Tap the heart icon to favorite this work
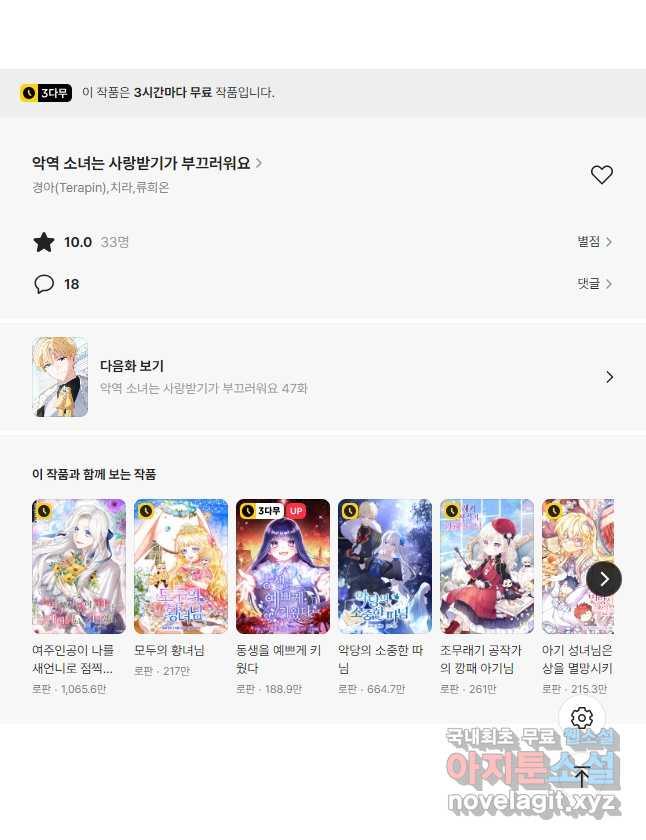 [601, 175]
